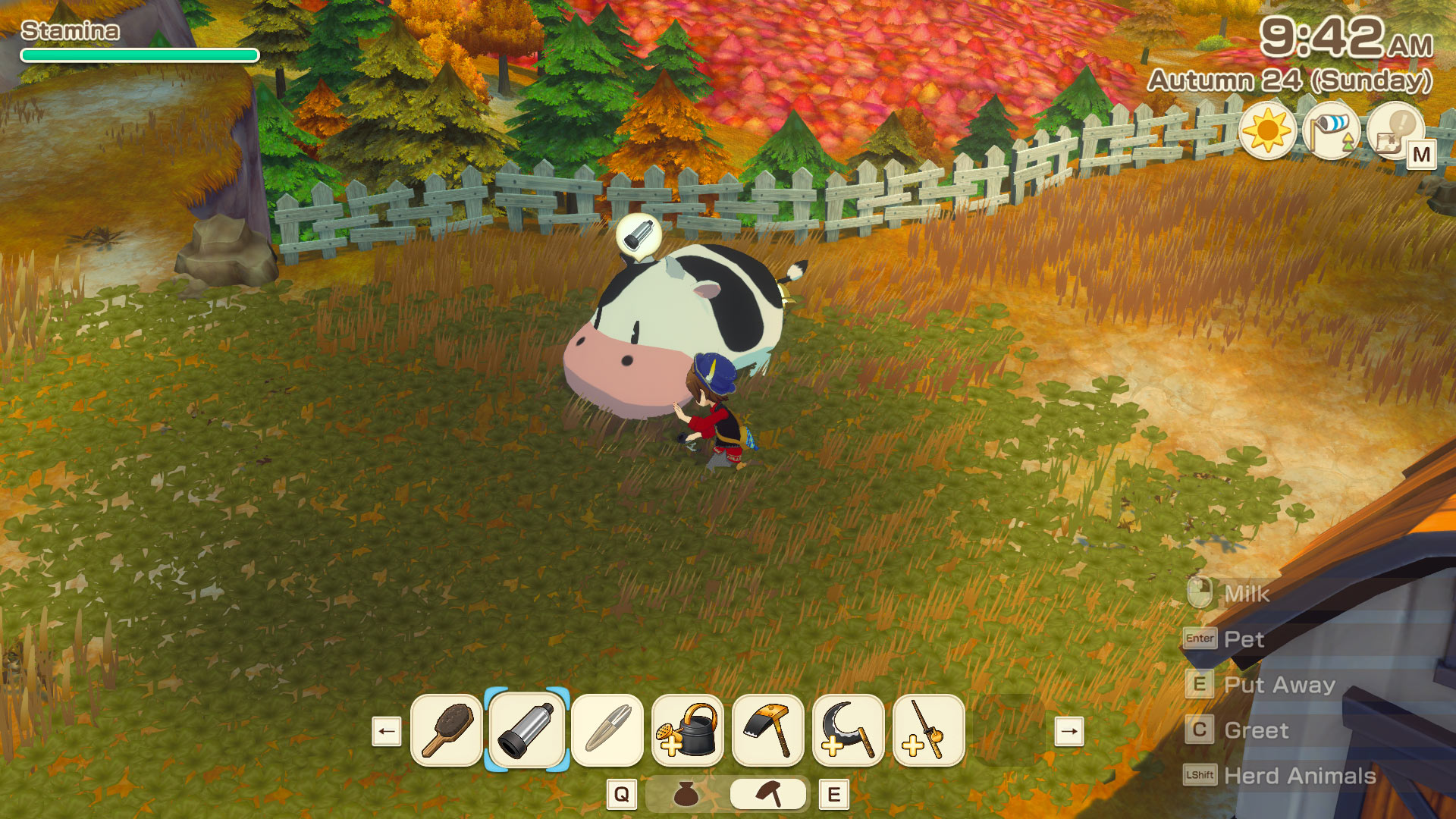1456x819 pixels.
Task: Select the fishing rod slot
Action: point(929,730)
